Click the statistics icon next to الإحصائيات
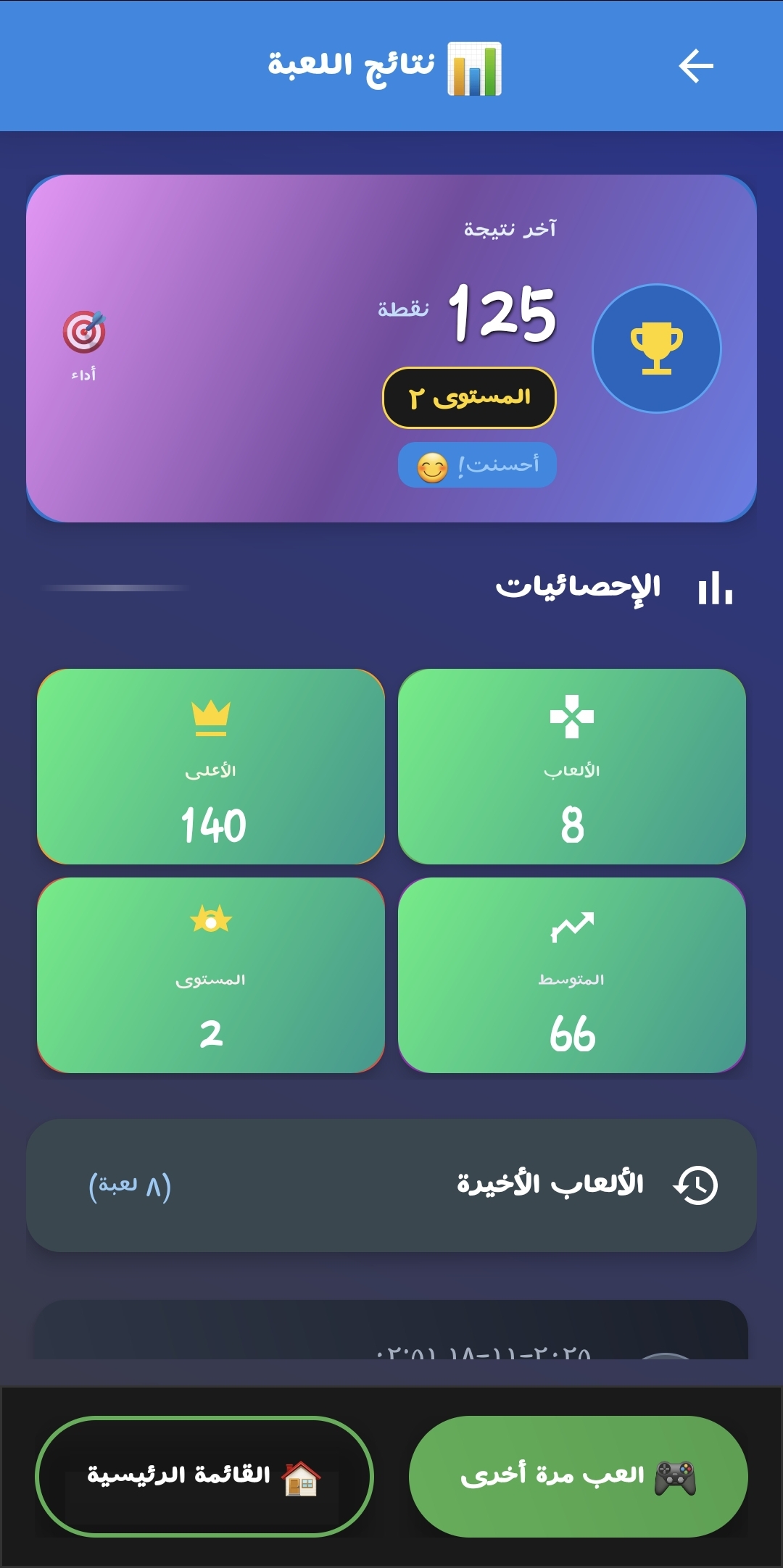783x1568 pixels. [716, 588]
